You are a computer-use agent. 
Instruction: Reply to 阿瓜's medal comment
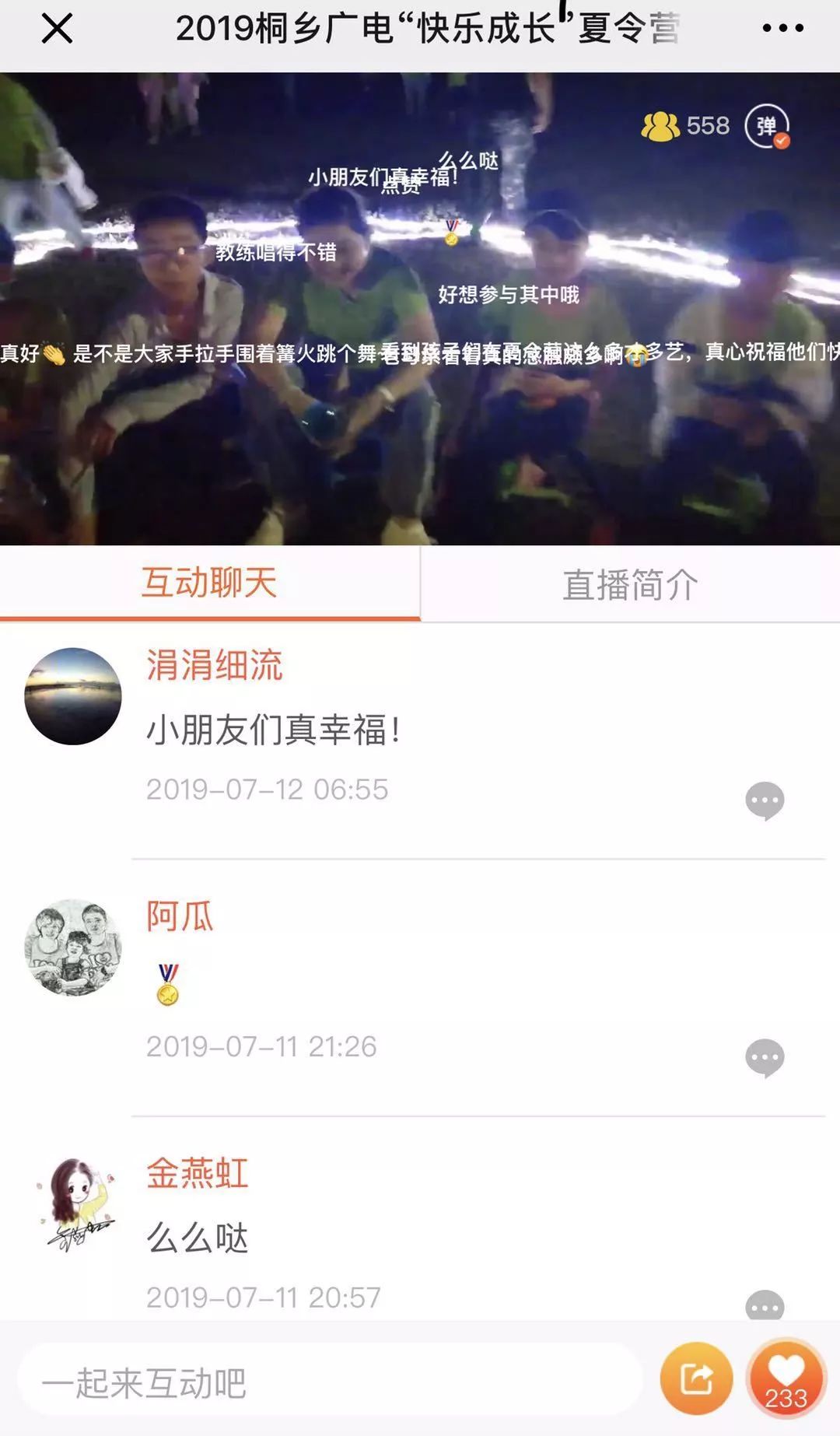765,1057
